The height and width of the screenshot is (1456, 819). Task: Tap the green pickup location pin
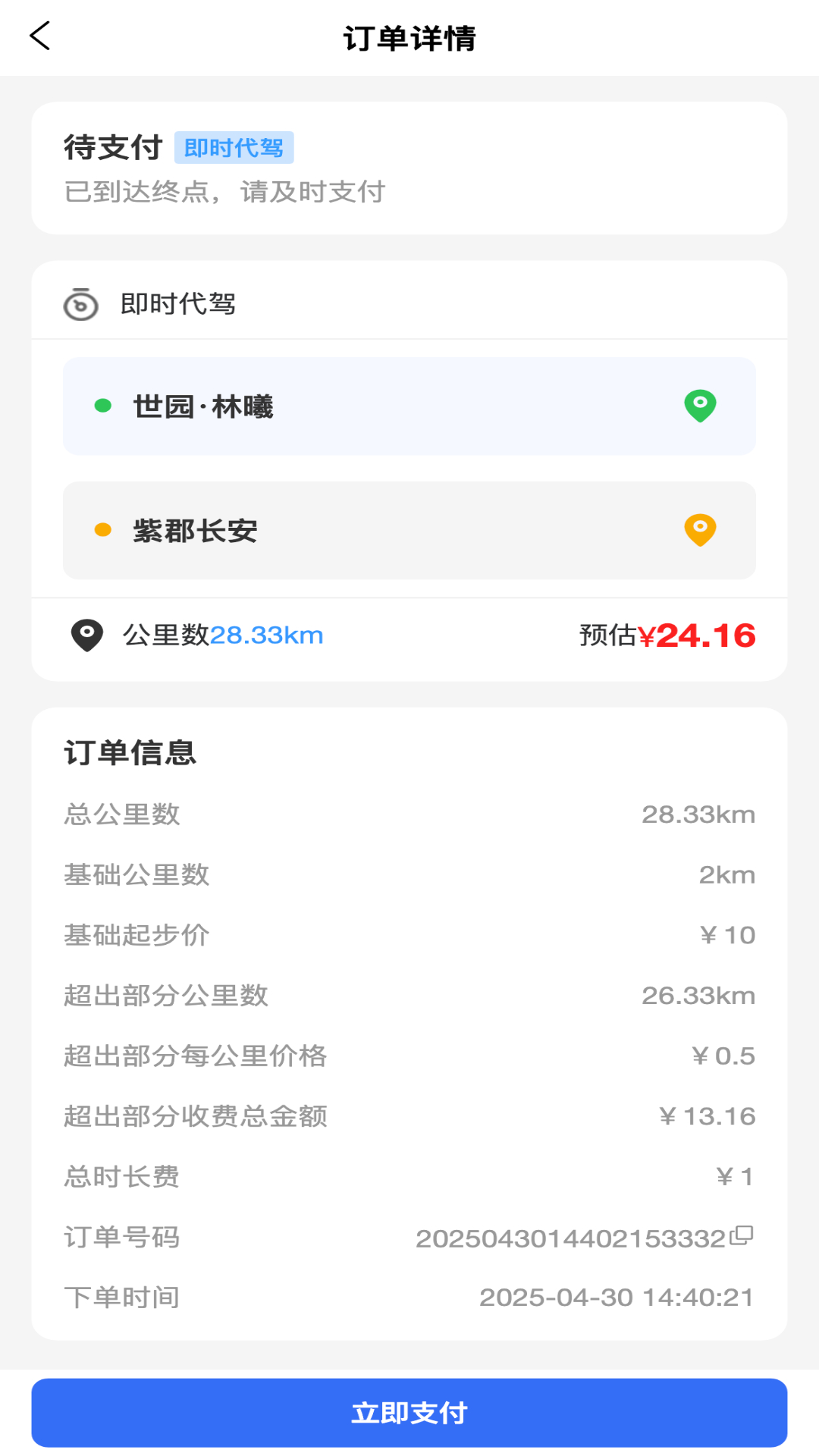tap(700, 406)
